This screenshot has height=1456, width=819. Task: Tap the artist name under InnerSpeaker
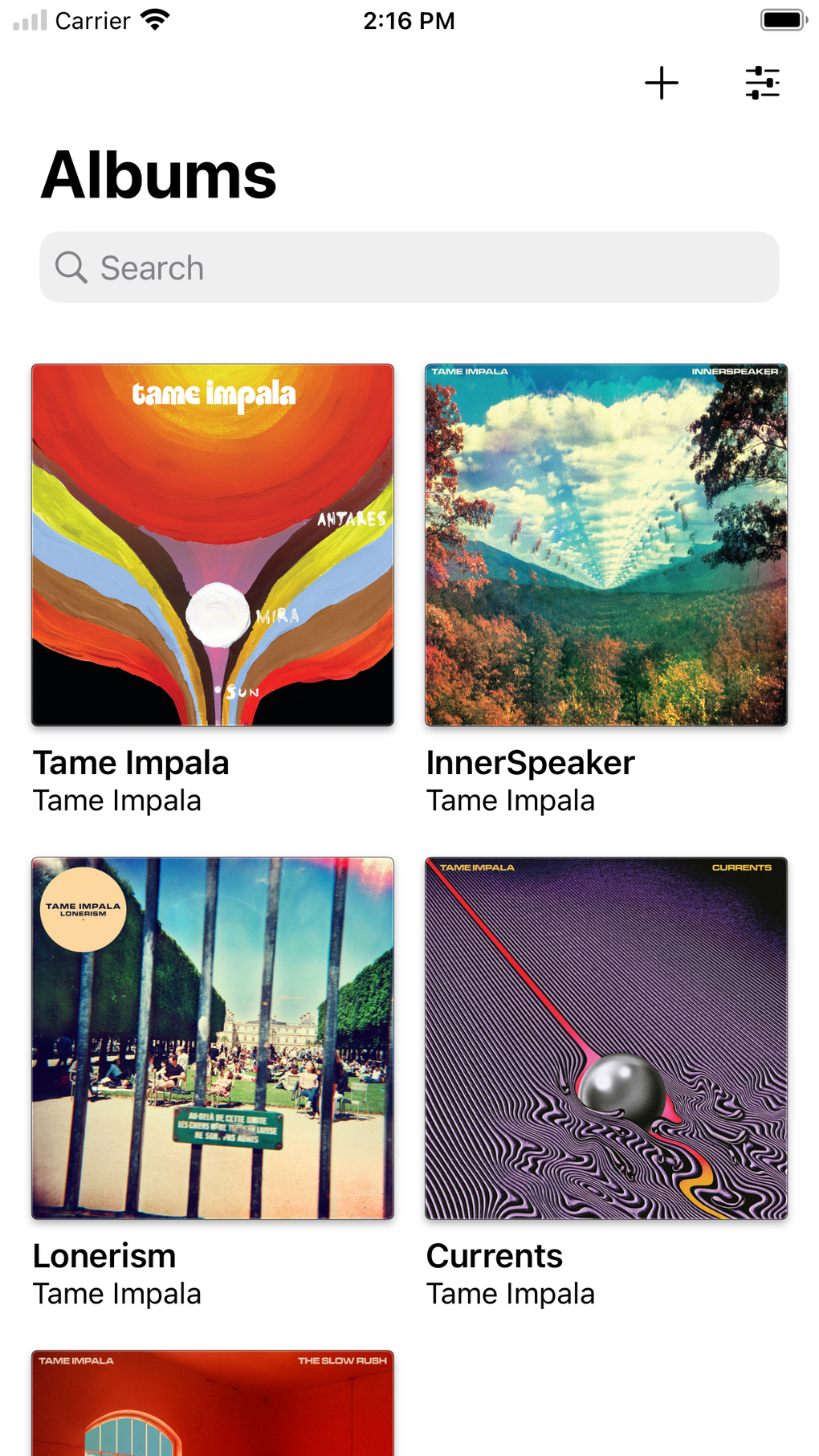point(511,800)
